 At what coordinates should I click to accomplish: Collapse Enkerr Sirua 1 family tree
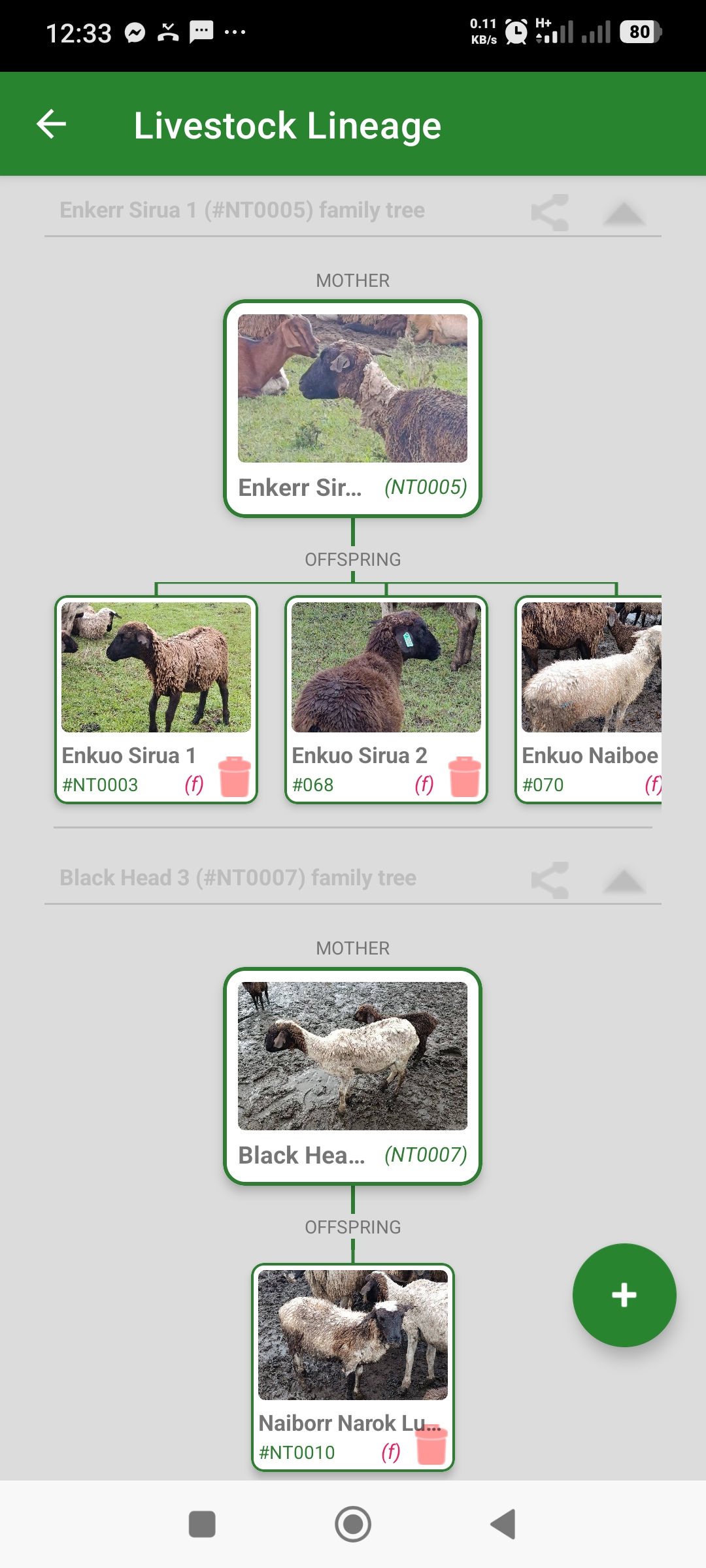click(x=624, y=213)
